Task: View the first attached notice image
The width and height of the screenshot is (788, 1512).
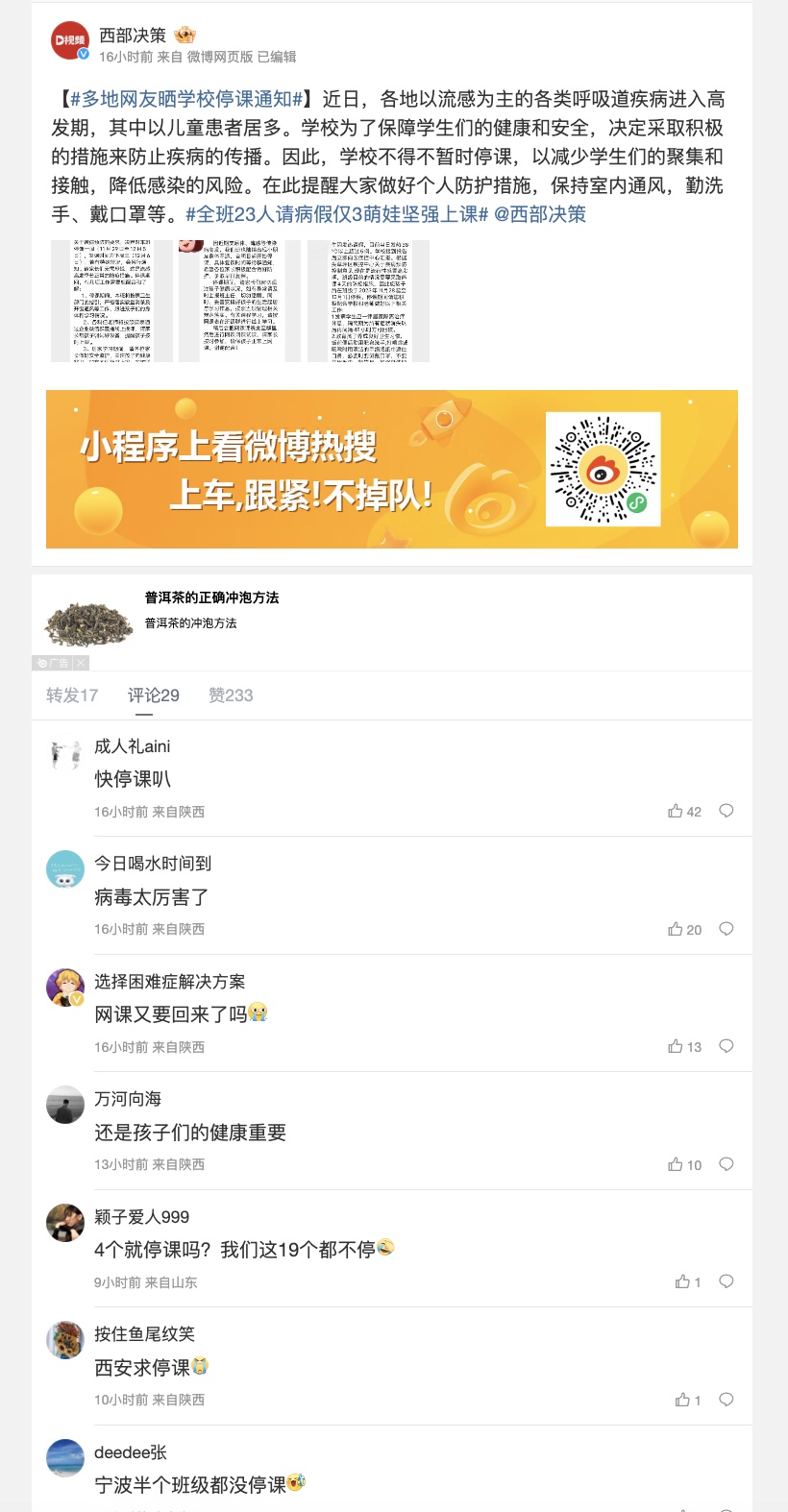Action: point(111,301)
